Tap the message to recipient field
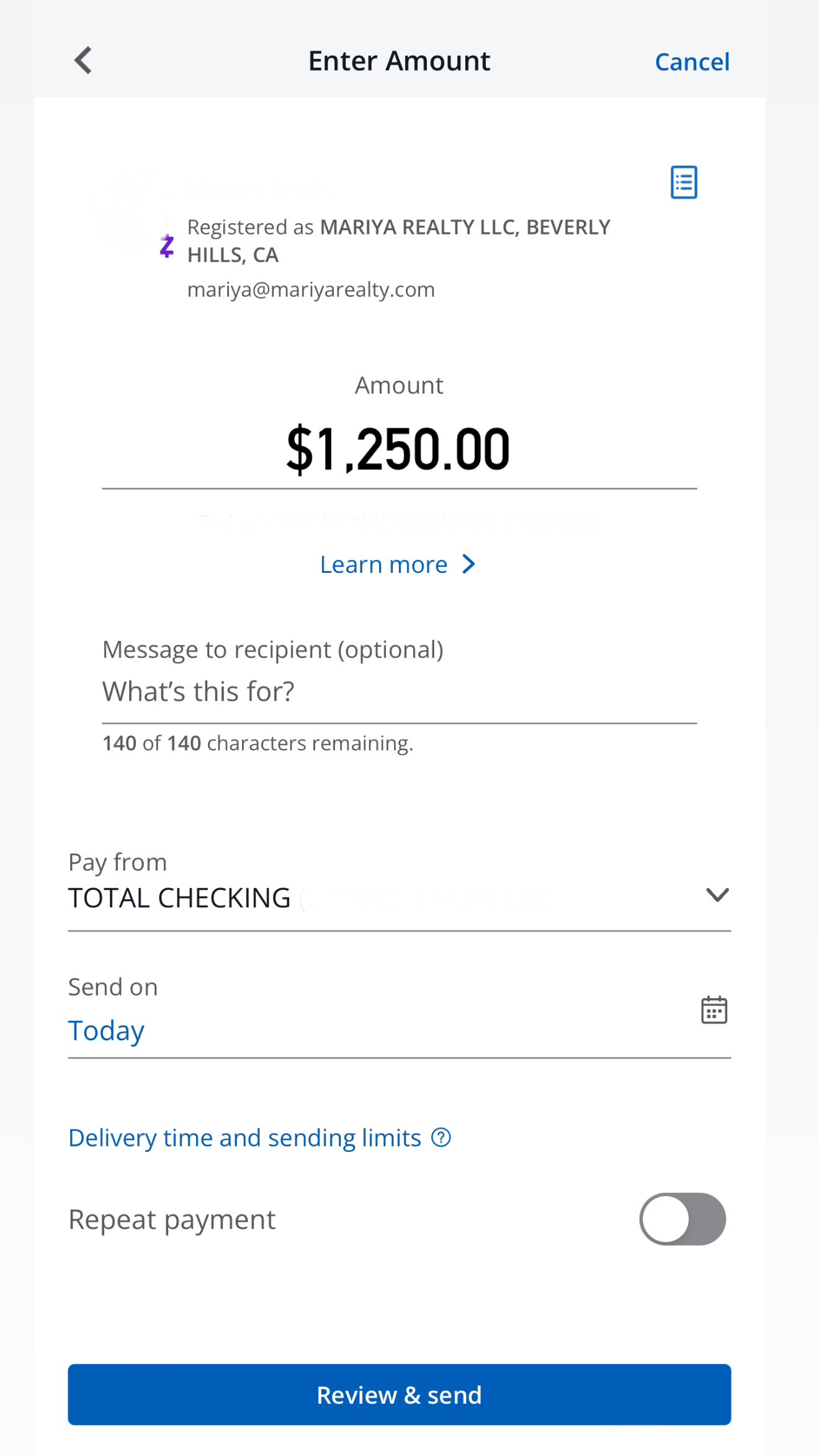819x1456 pixels. click(x=399, y=691)
